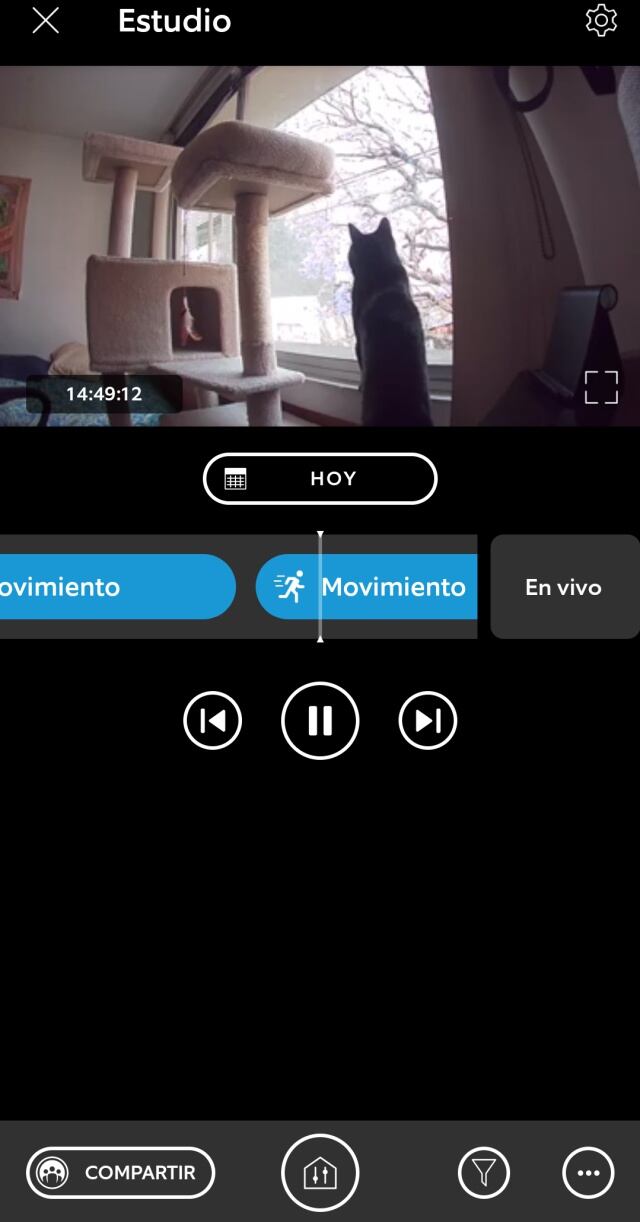Image resolution: width=640 pixels, height=1222 pixels.
Task: Open the event filter
Action: click(x=484, y=1173)
